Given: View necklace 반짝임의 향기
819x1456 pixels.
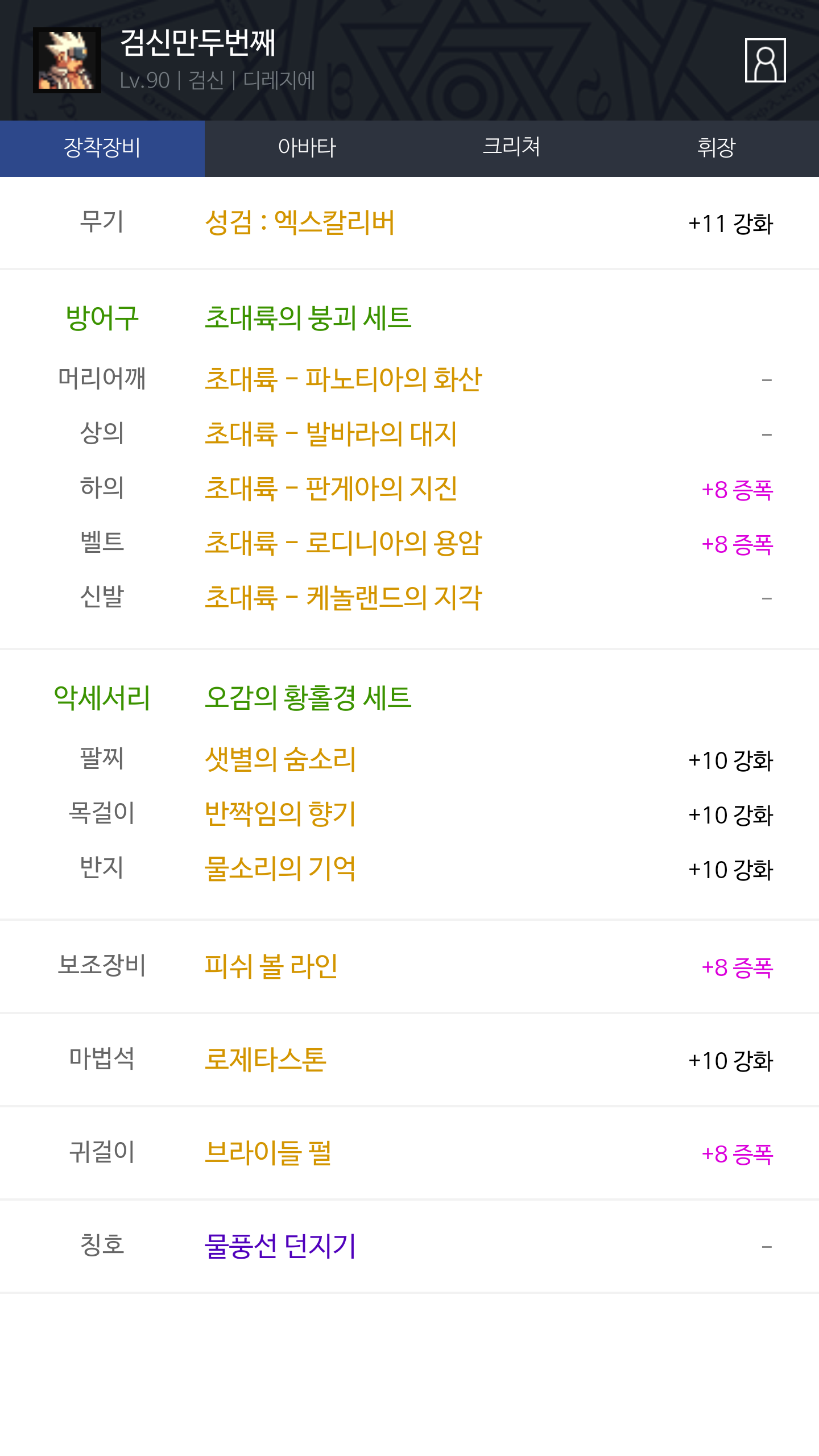Looking at the screenshot, I should (280, 813).
